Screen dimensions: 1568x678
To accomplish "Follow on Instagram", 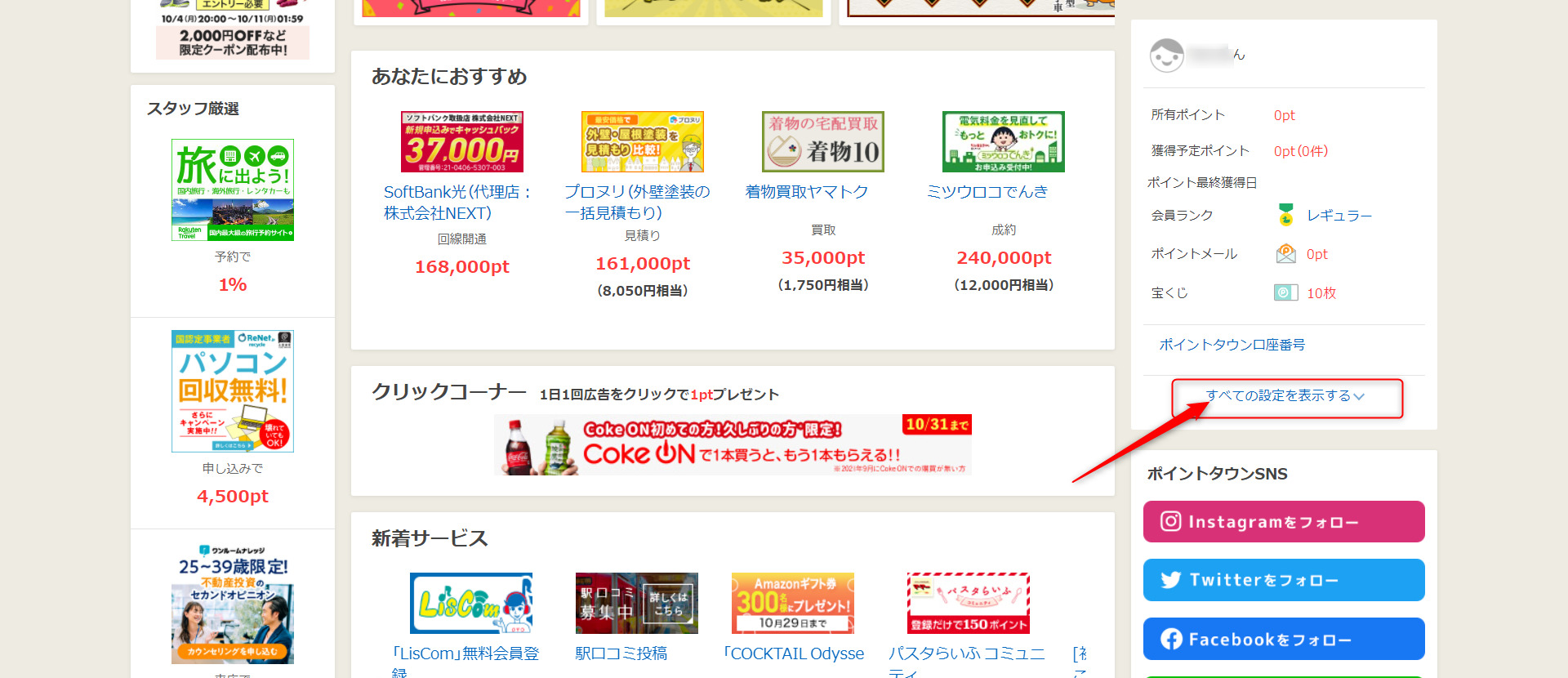I will tap(1283, 522).
